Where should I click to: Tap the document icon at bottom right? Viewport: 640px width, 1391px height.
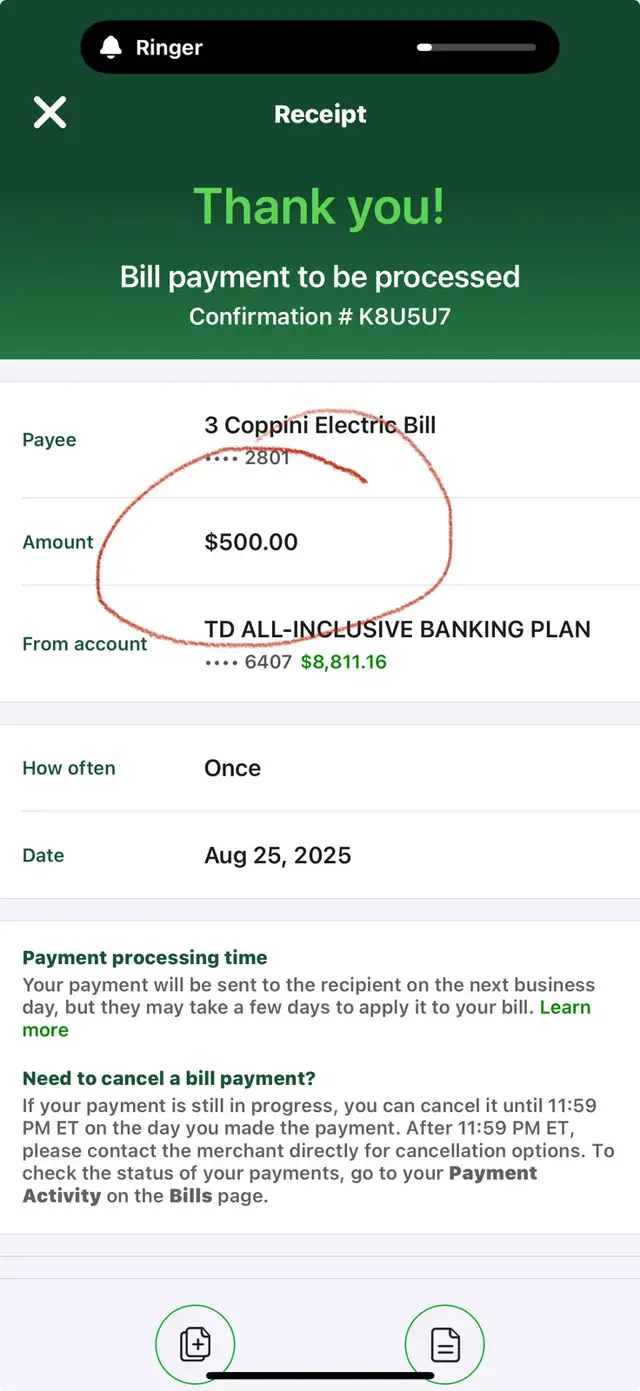pos(445,1345)
